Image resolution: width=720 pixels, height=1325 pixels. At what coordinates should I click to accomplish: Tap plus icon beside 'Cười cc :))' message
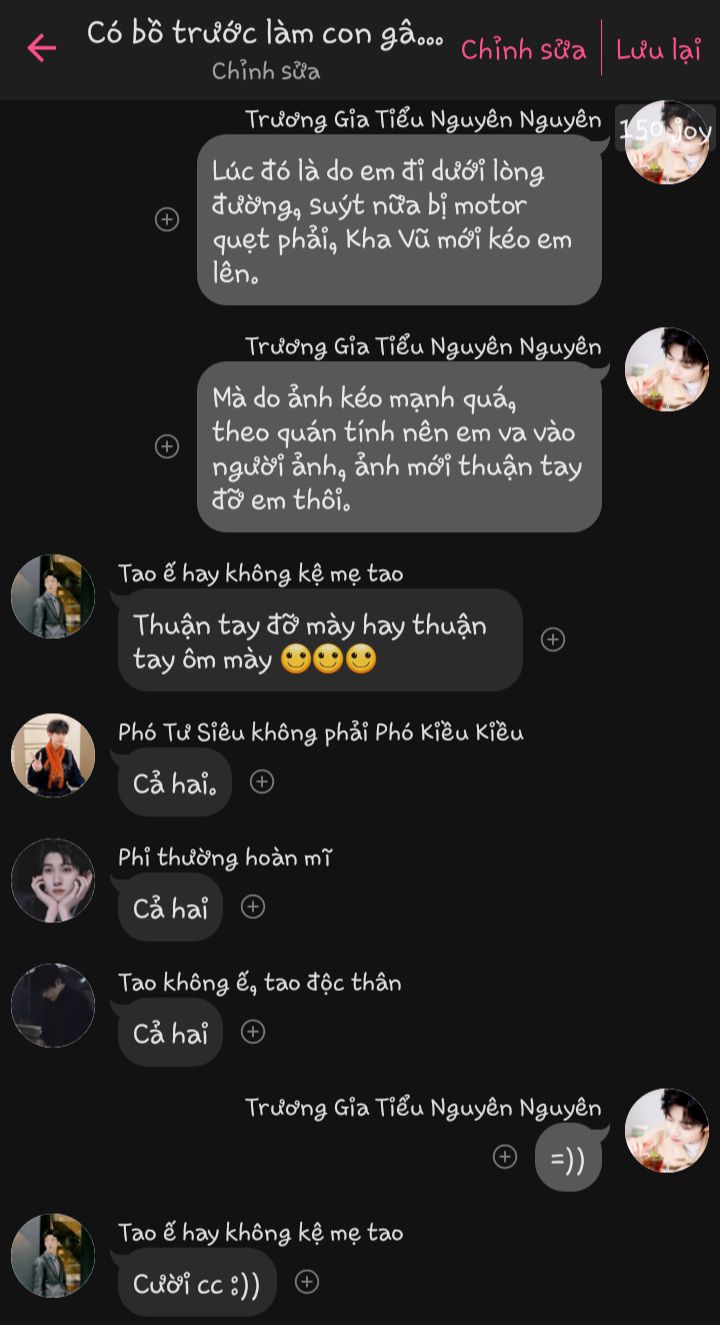[x=307, y=1281]
